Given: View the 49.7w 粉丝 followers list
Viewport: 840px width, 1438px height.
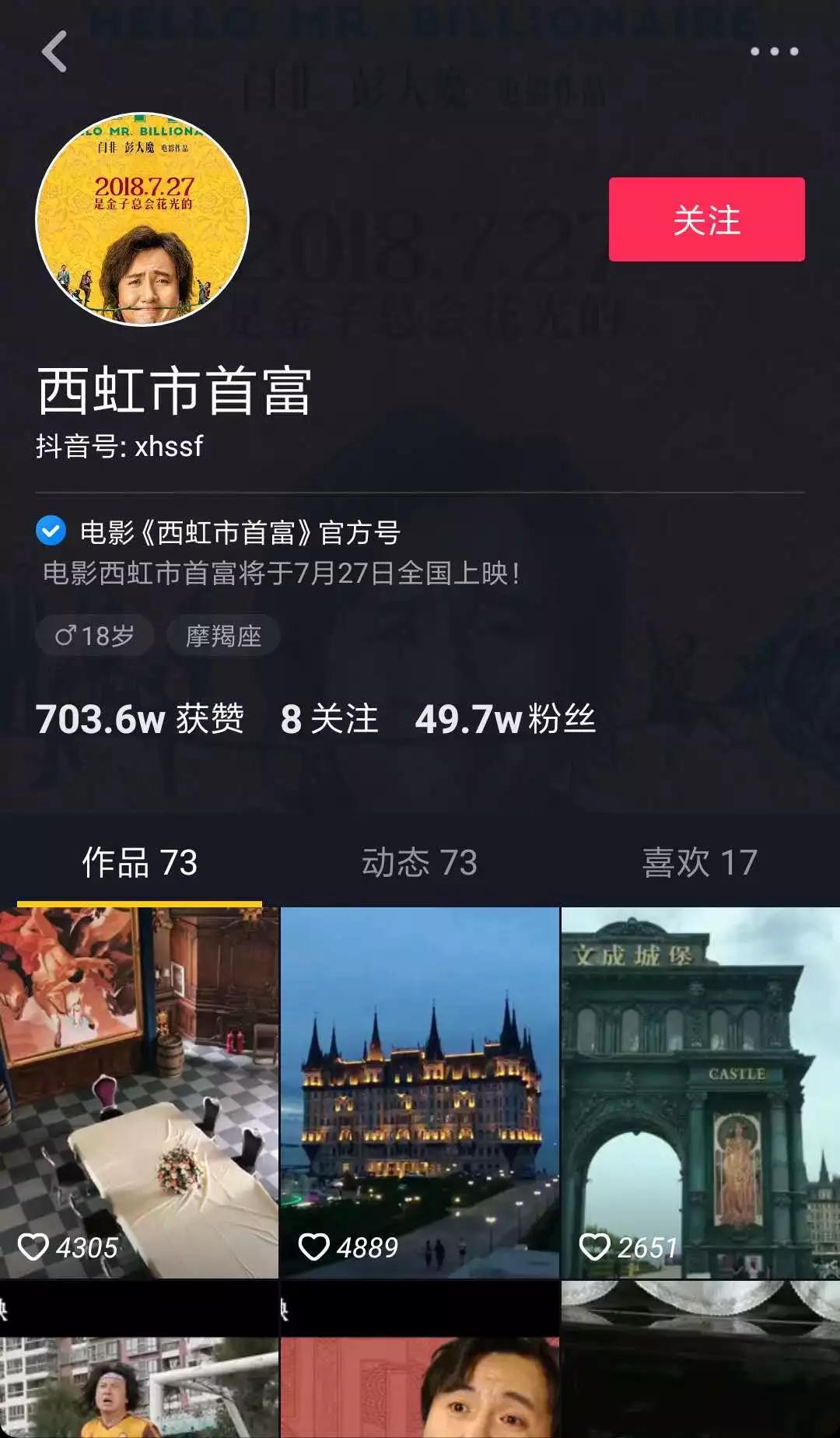Looking at the screenshot, I should pos(505,719).
